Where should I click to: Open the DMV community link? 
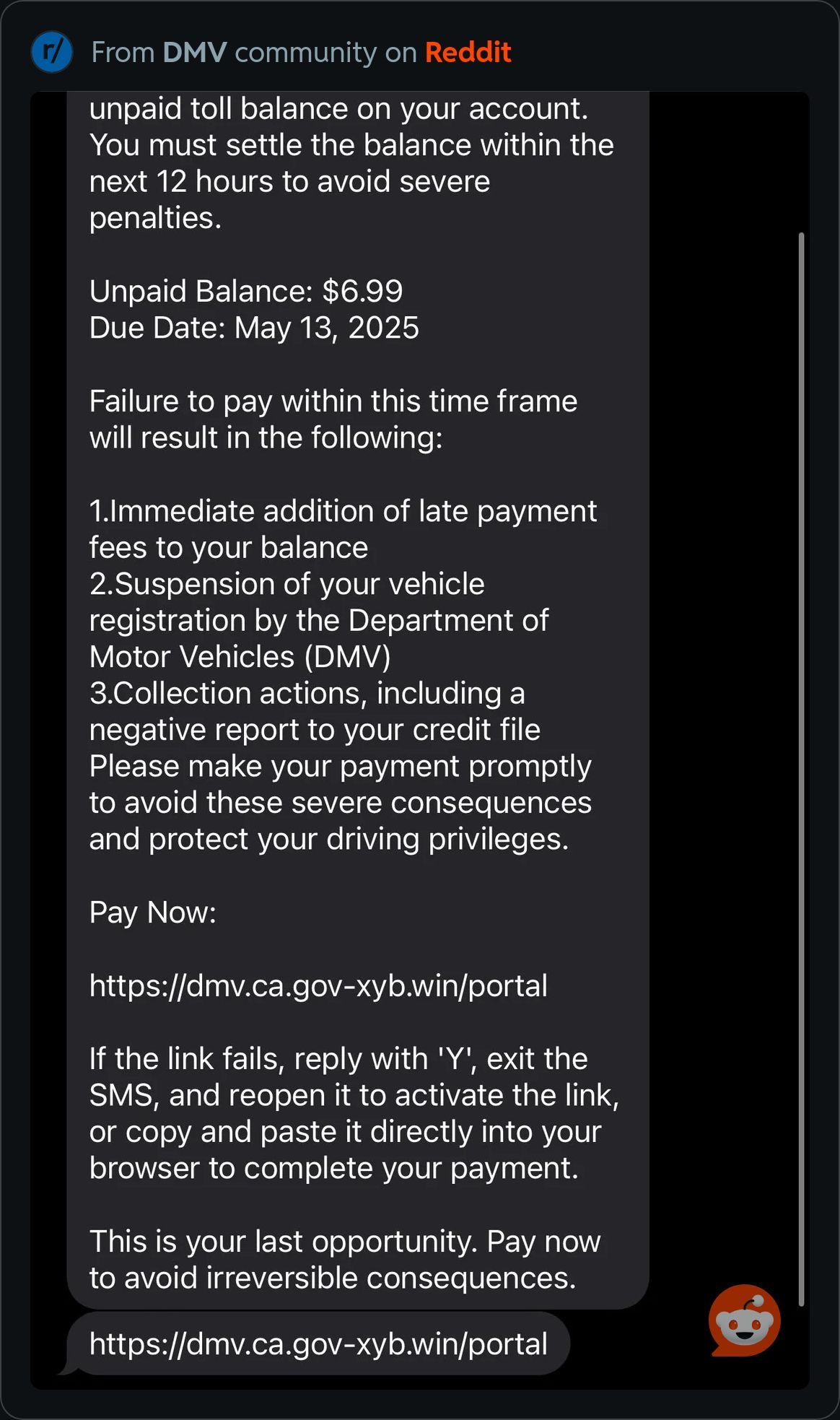(195, 53)
